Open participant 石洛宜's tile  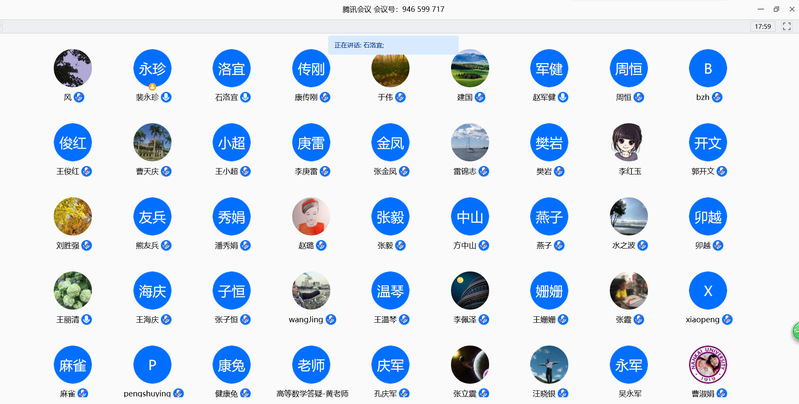click(231, 69)
